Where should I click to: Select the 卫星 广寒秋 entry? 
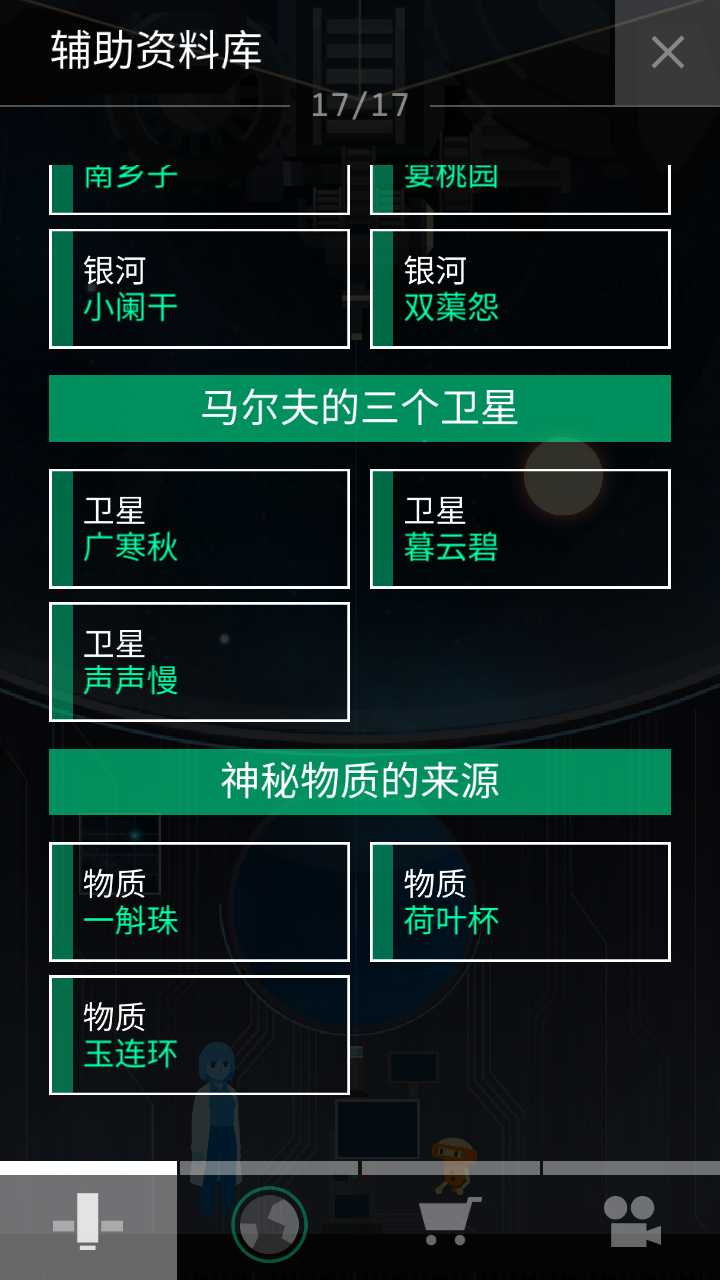click(x=199, y=529)
